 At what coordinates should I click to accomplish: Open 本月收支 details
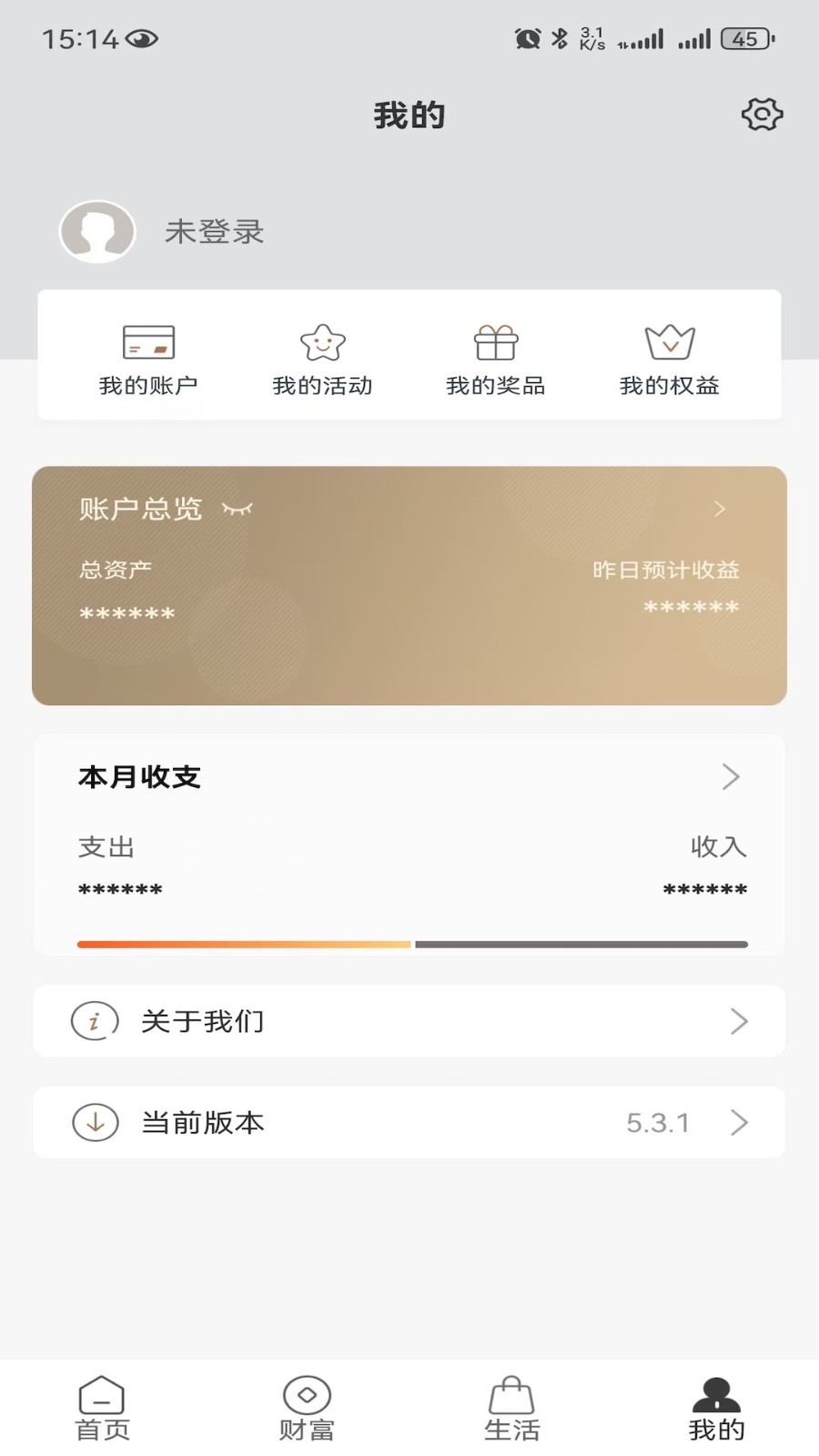[x=730, y=777]
